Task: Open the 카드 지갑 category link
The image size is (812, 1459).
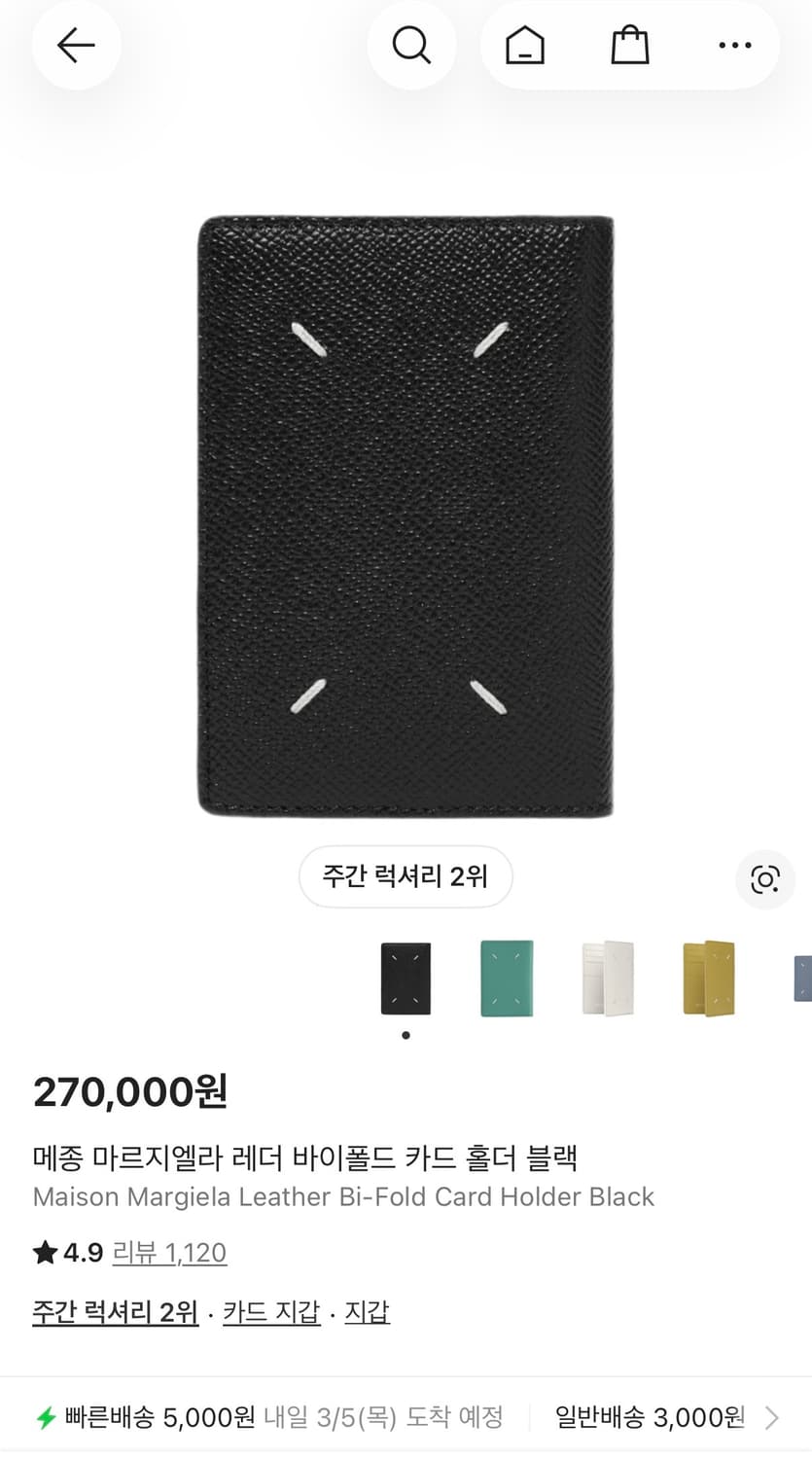Action: (x=271, y=1311)
